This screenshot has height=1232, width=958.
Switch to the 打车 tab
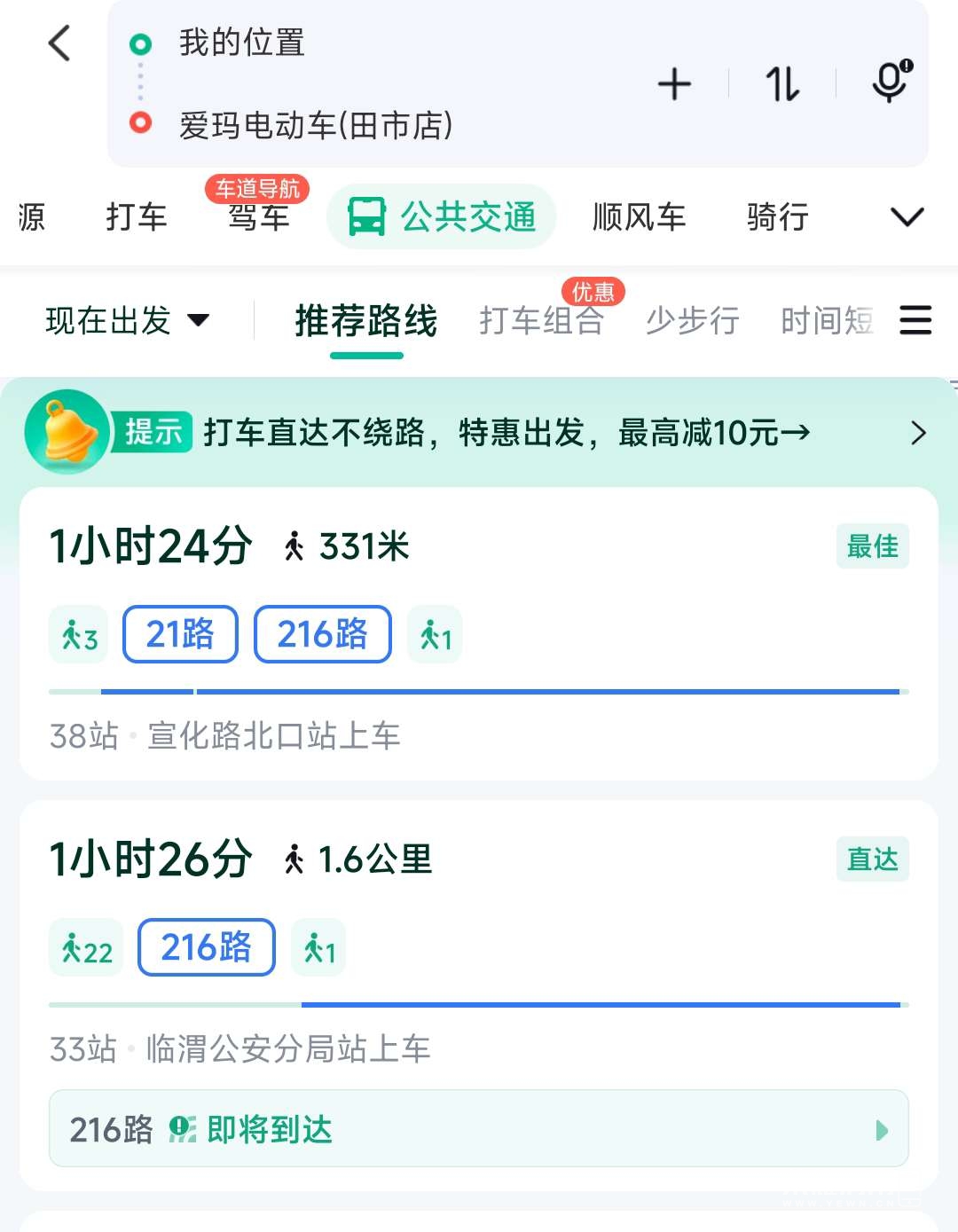(137, 216)
